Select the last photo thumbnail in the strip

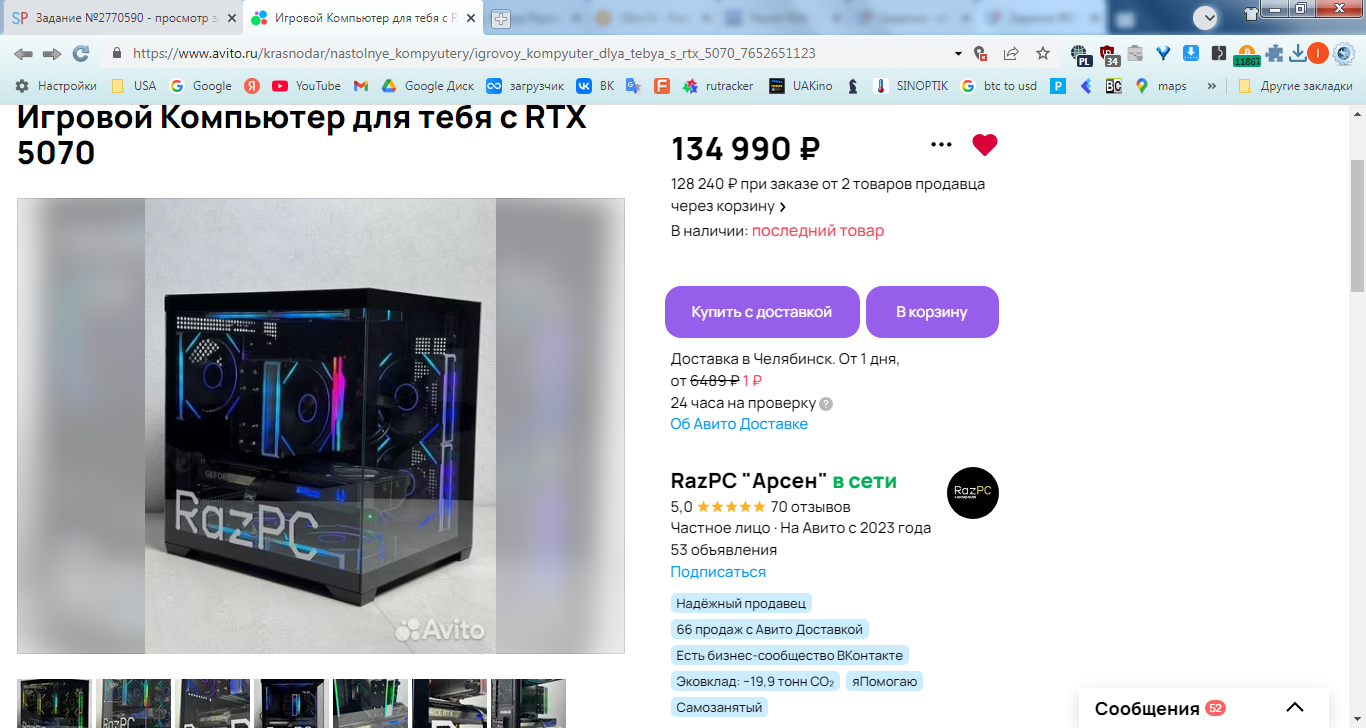(528, 703)
